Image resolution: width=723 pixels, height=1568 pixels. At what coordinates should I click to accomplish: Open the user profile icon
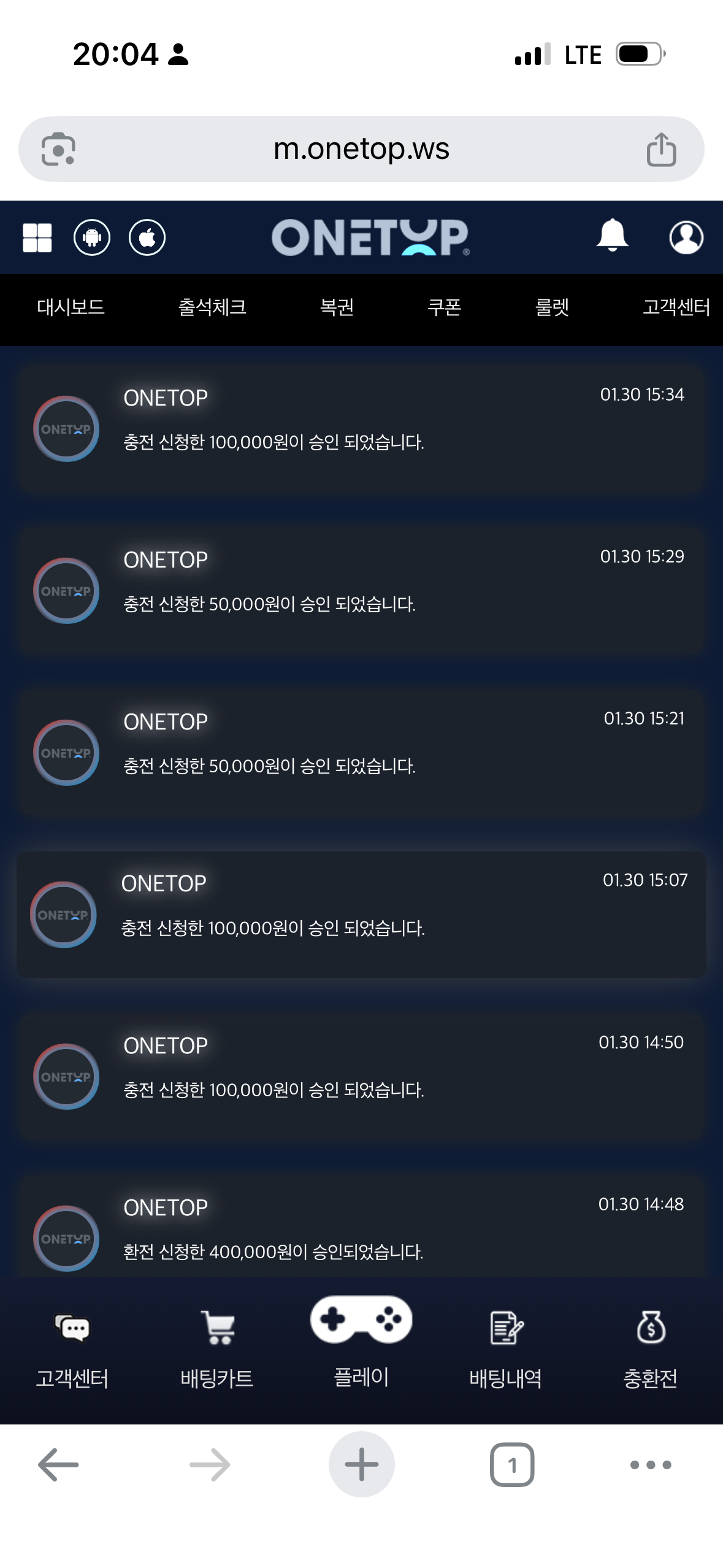tap(687, 237)
